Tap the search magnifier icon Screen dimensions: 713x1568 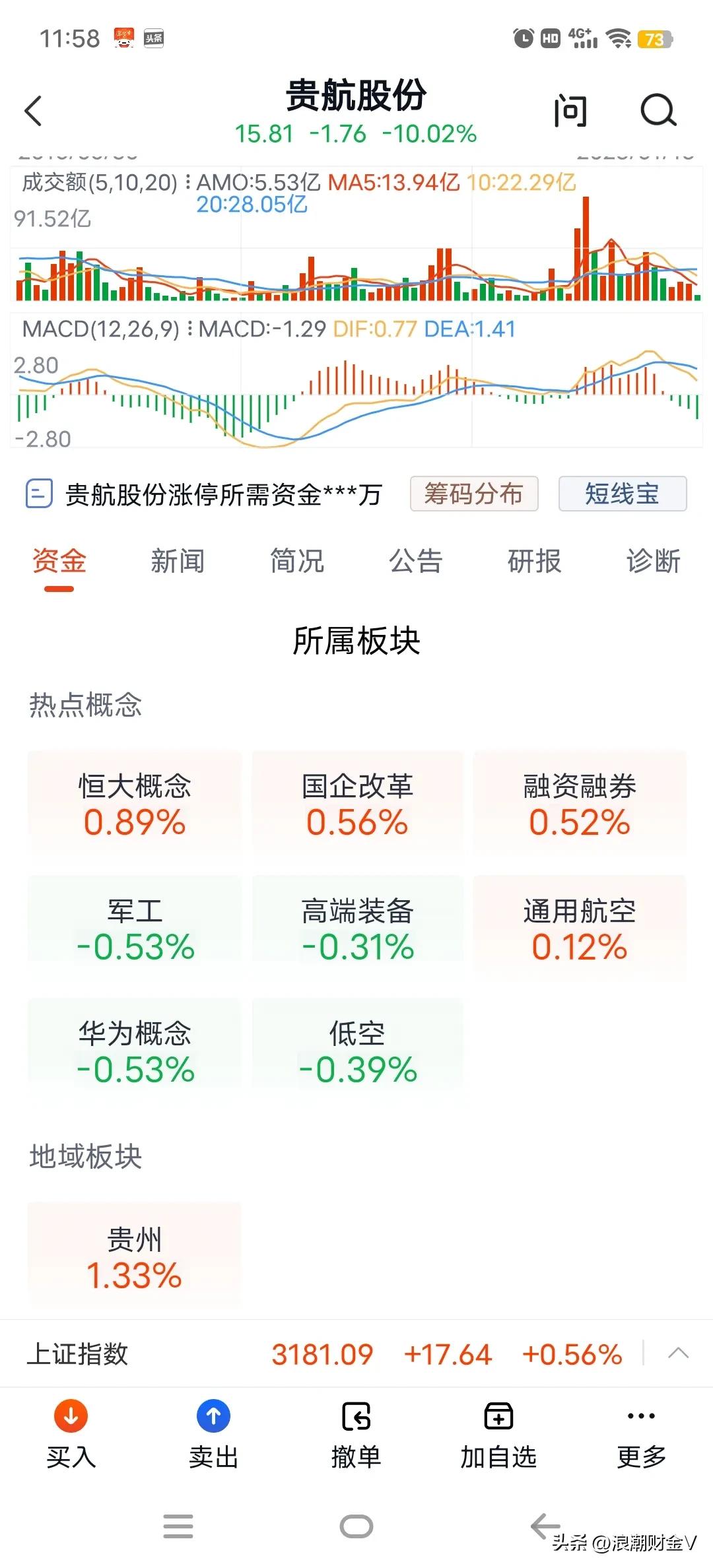click(656, 111)
